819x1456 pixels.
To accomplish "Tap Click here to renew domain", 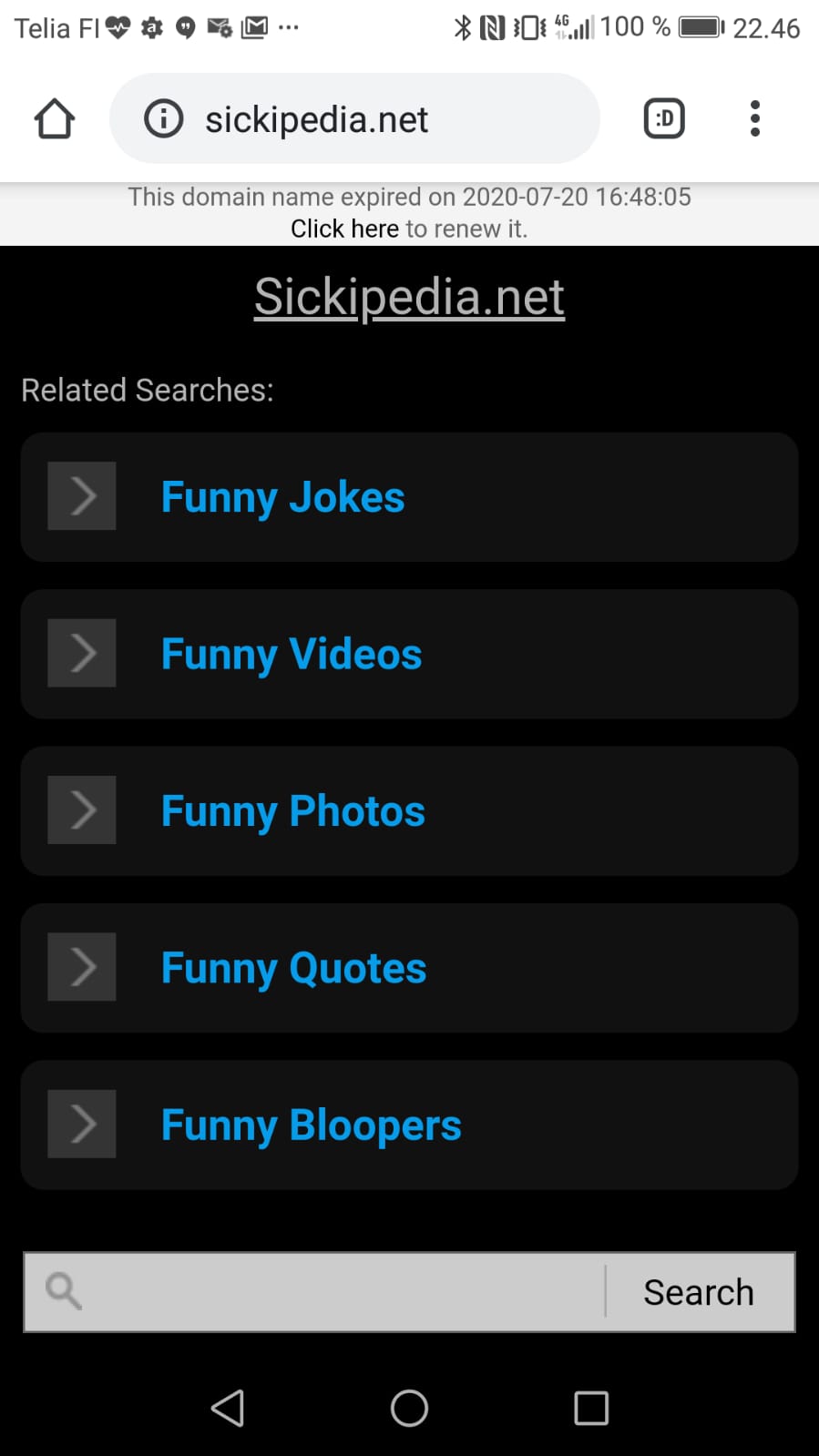I will 344,229.
